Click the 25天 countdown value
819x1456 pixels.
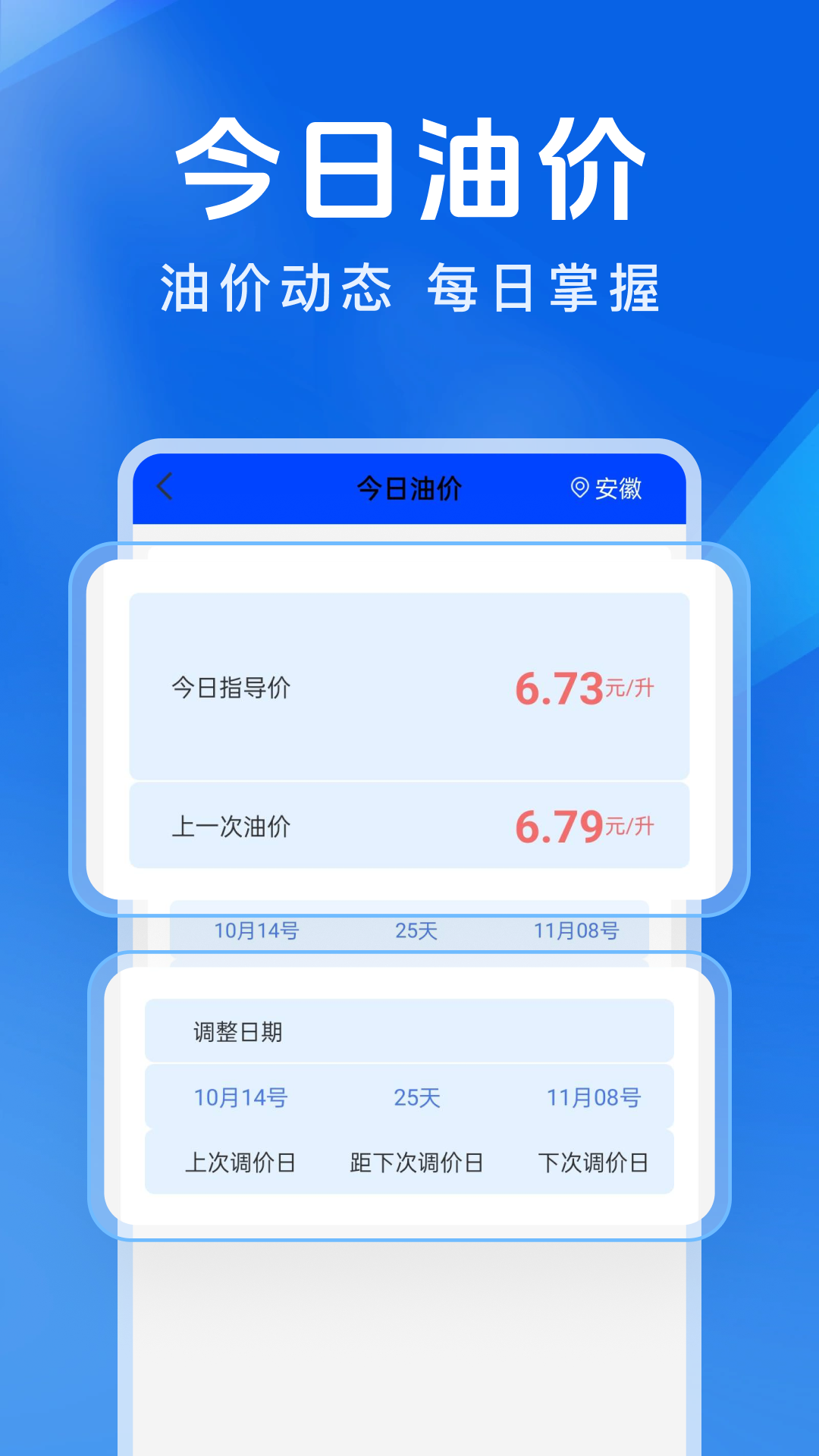pyautogui.click(x=421, y=1097)
